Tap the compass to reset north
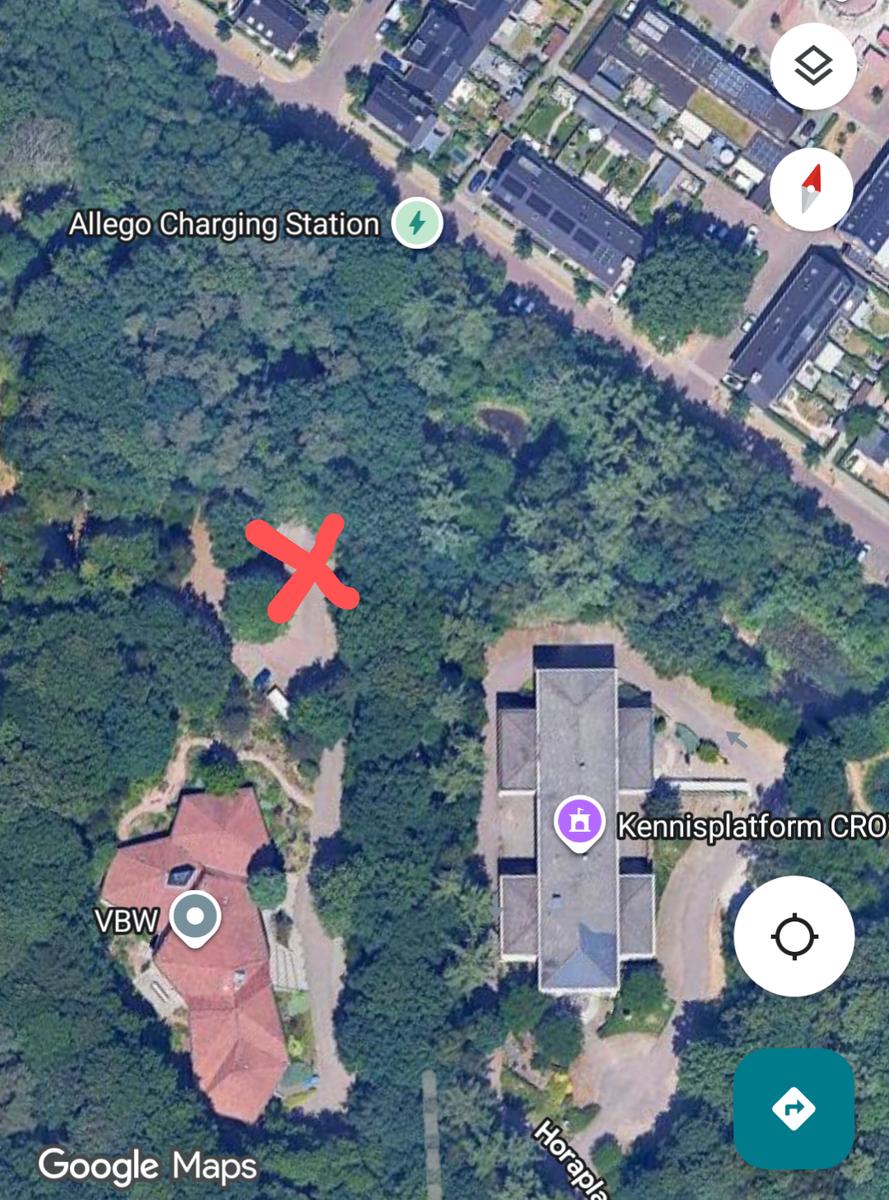This screenshot has width=889, height=1200. [x=811, y=190]
